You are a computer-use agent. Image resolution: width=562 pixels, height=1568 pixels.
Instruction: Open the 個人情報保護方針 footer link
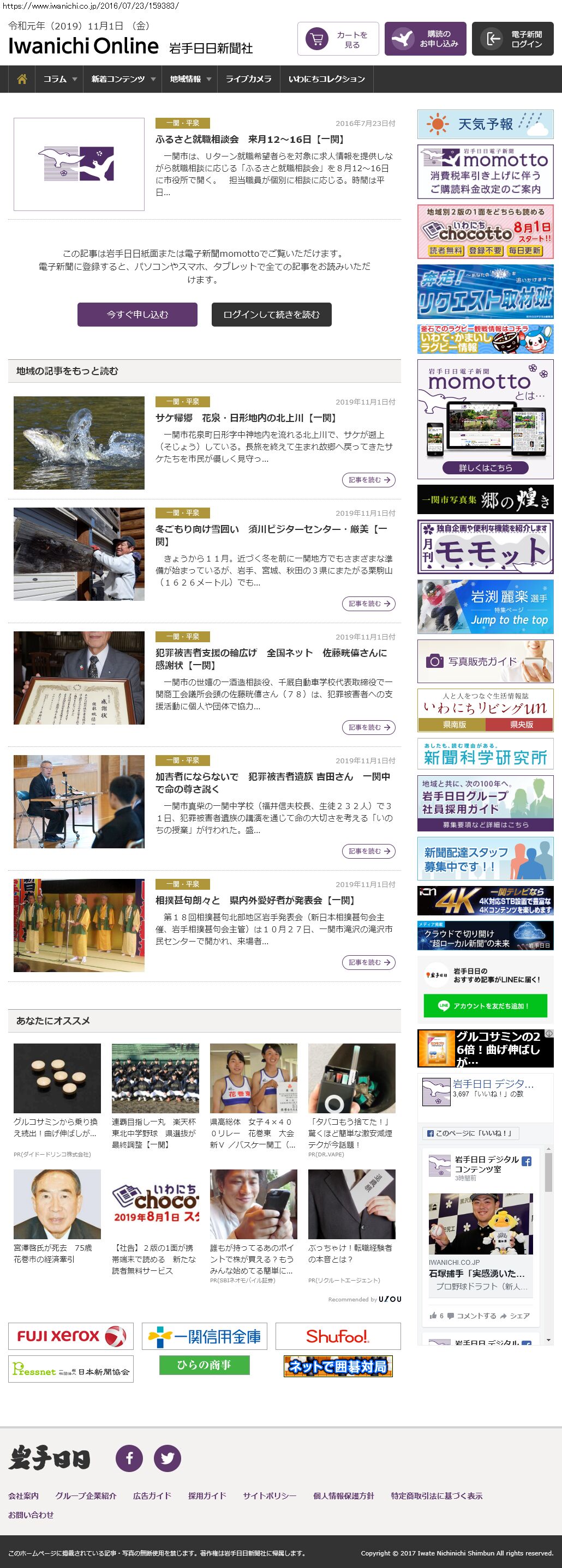coord(343,1495)
